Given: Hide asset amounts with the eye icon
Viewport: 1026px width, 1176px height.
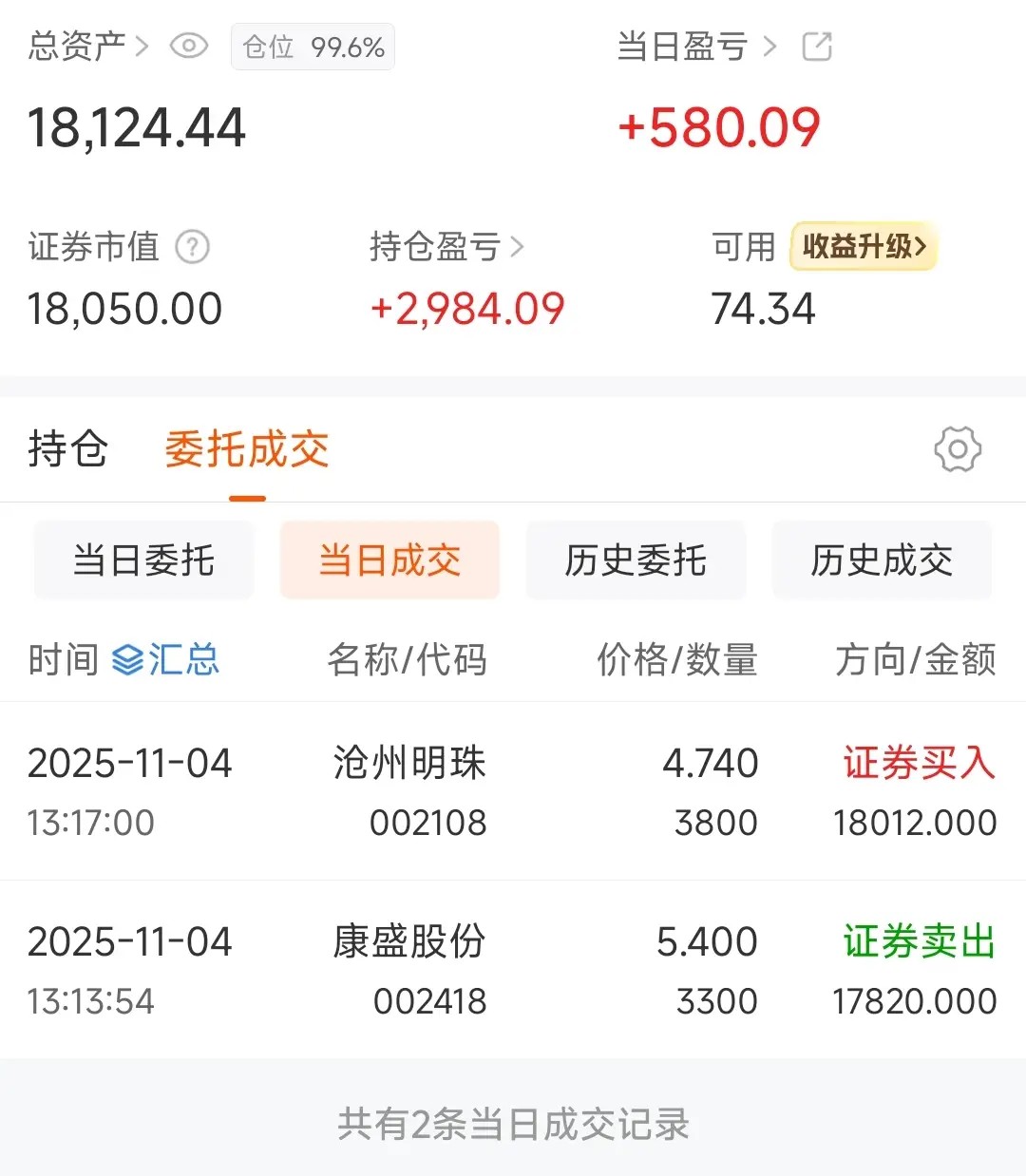Looking at the screenshot, I should click(x=188, y=46).
